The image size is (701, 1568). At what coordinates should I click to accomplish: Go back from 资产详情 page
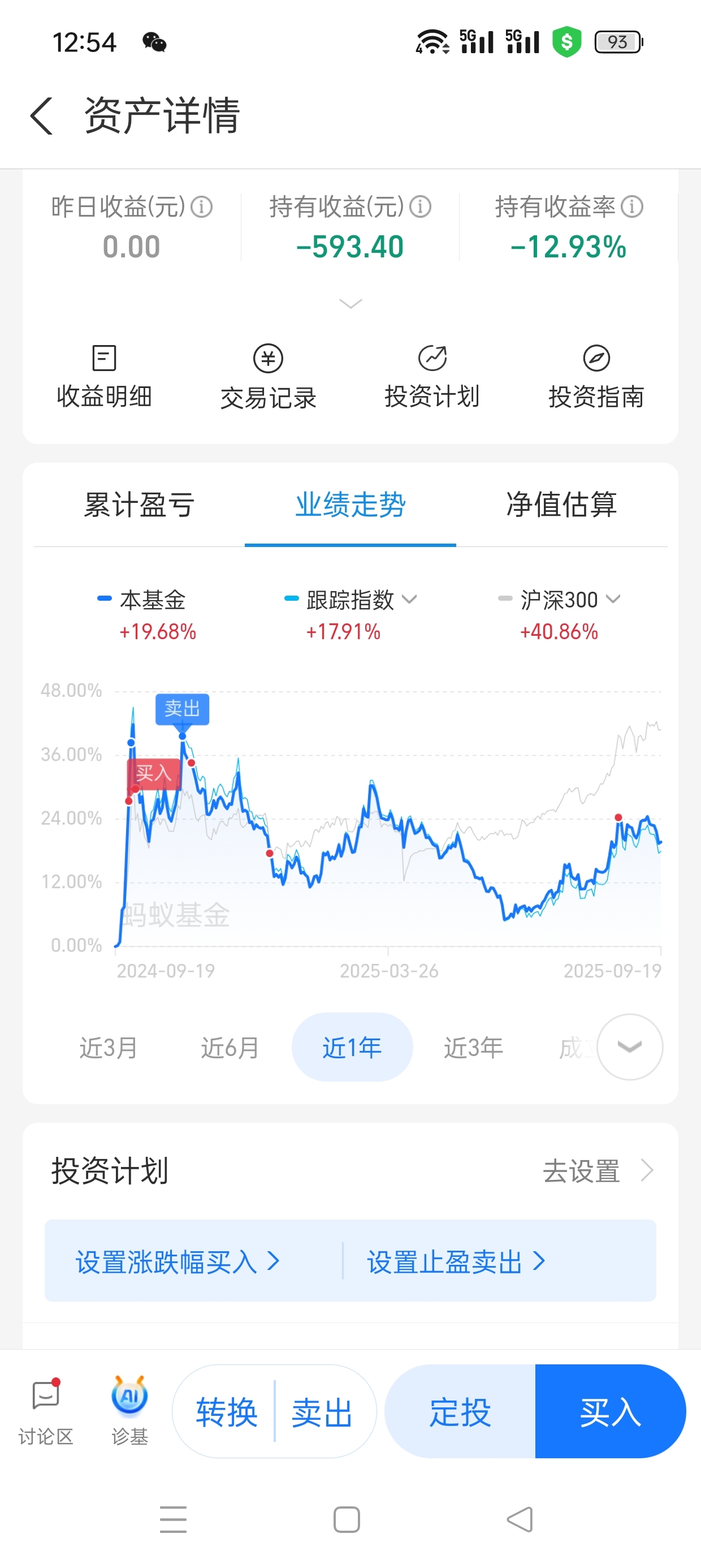pos(41,115)
